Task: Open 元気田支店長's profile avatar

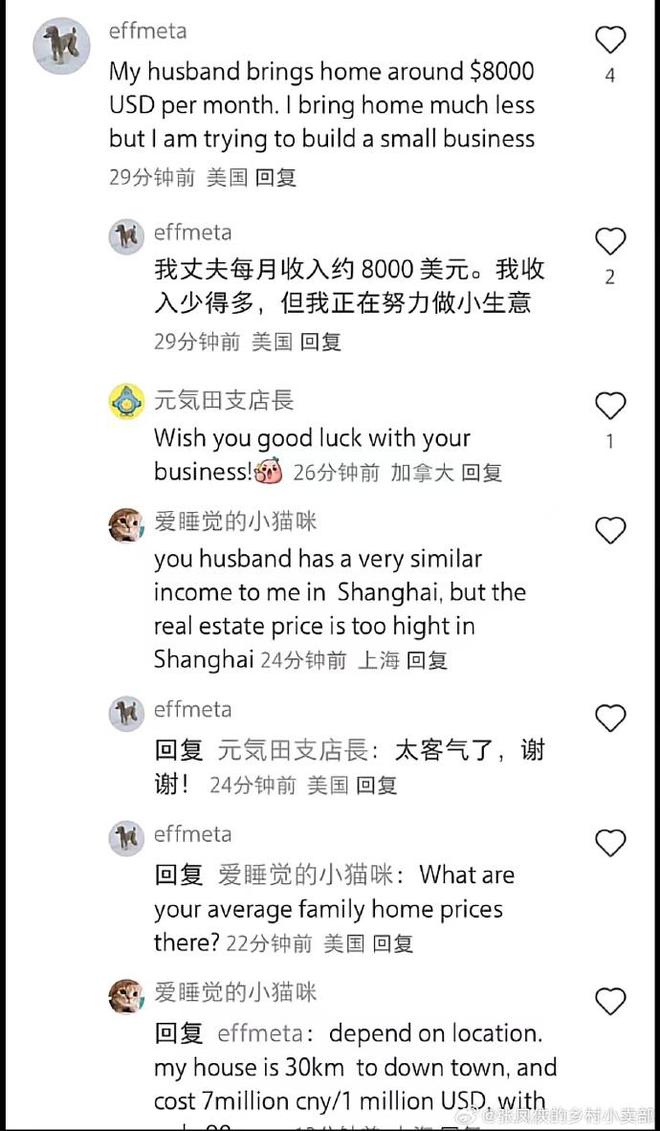Action: (127, 401)
